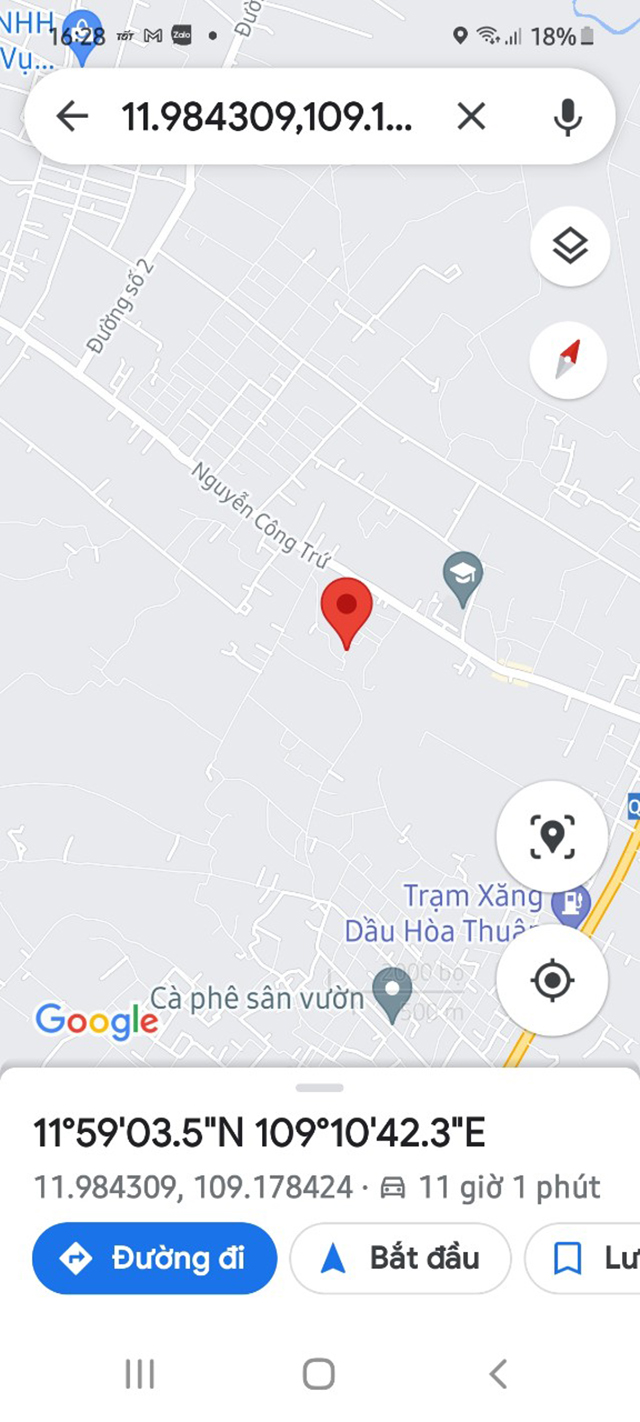
Task: Go back using the search bar arrow
Action: (x=72, y=117)
